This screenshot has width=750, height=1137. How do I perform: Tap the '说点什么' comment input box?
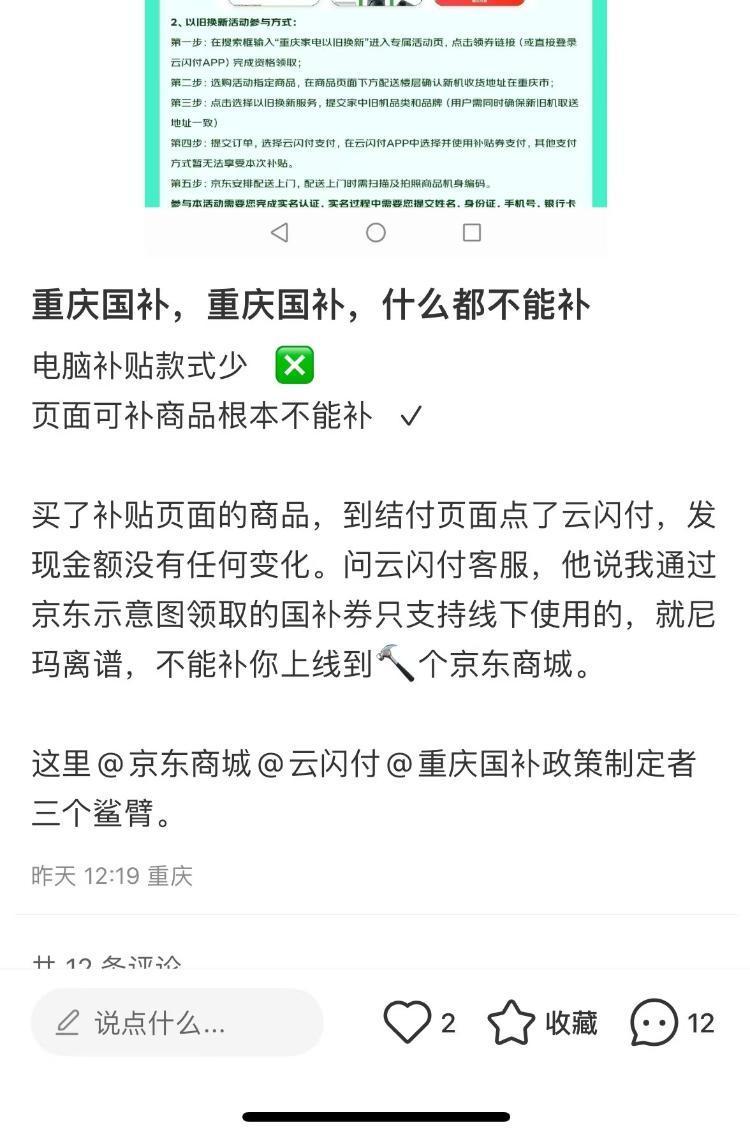click(177, 1022)
